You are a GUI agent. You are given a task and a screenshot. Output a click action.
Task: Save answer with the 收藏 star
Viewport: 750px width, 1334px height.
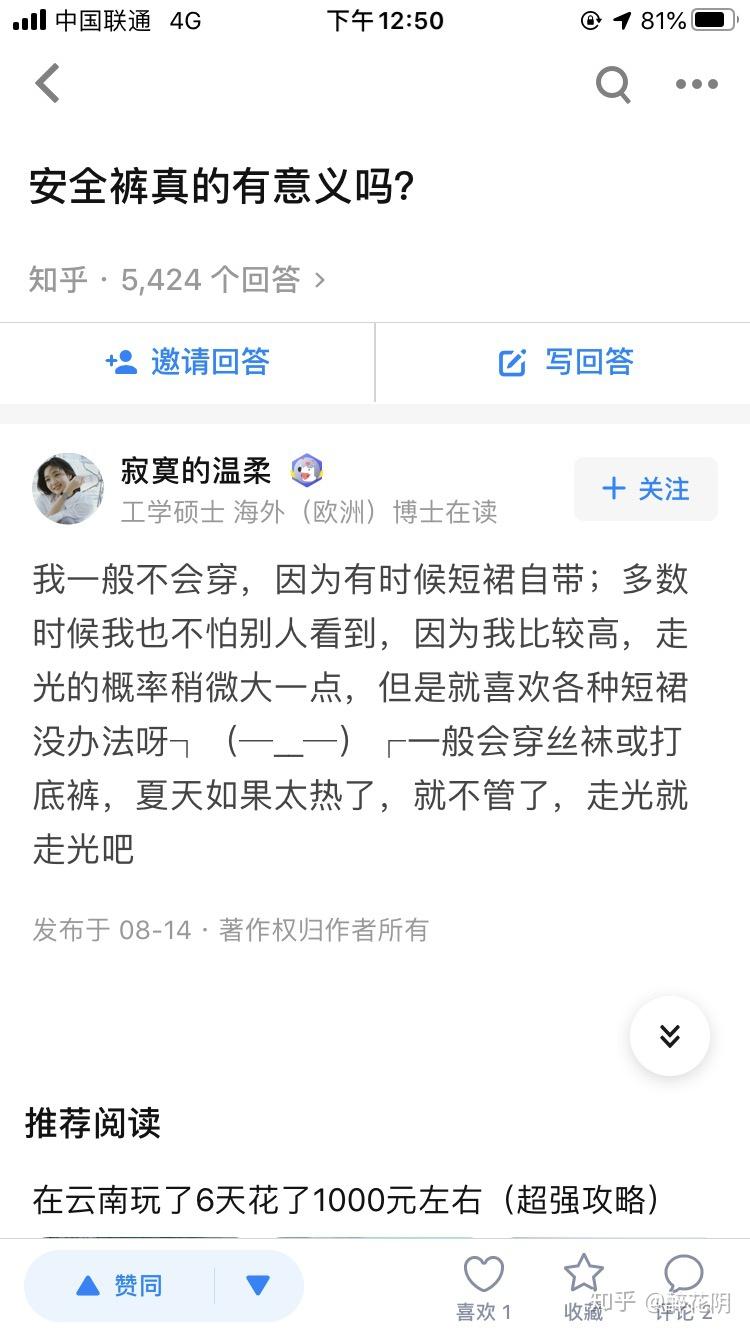584,1288
